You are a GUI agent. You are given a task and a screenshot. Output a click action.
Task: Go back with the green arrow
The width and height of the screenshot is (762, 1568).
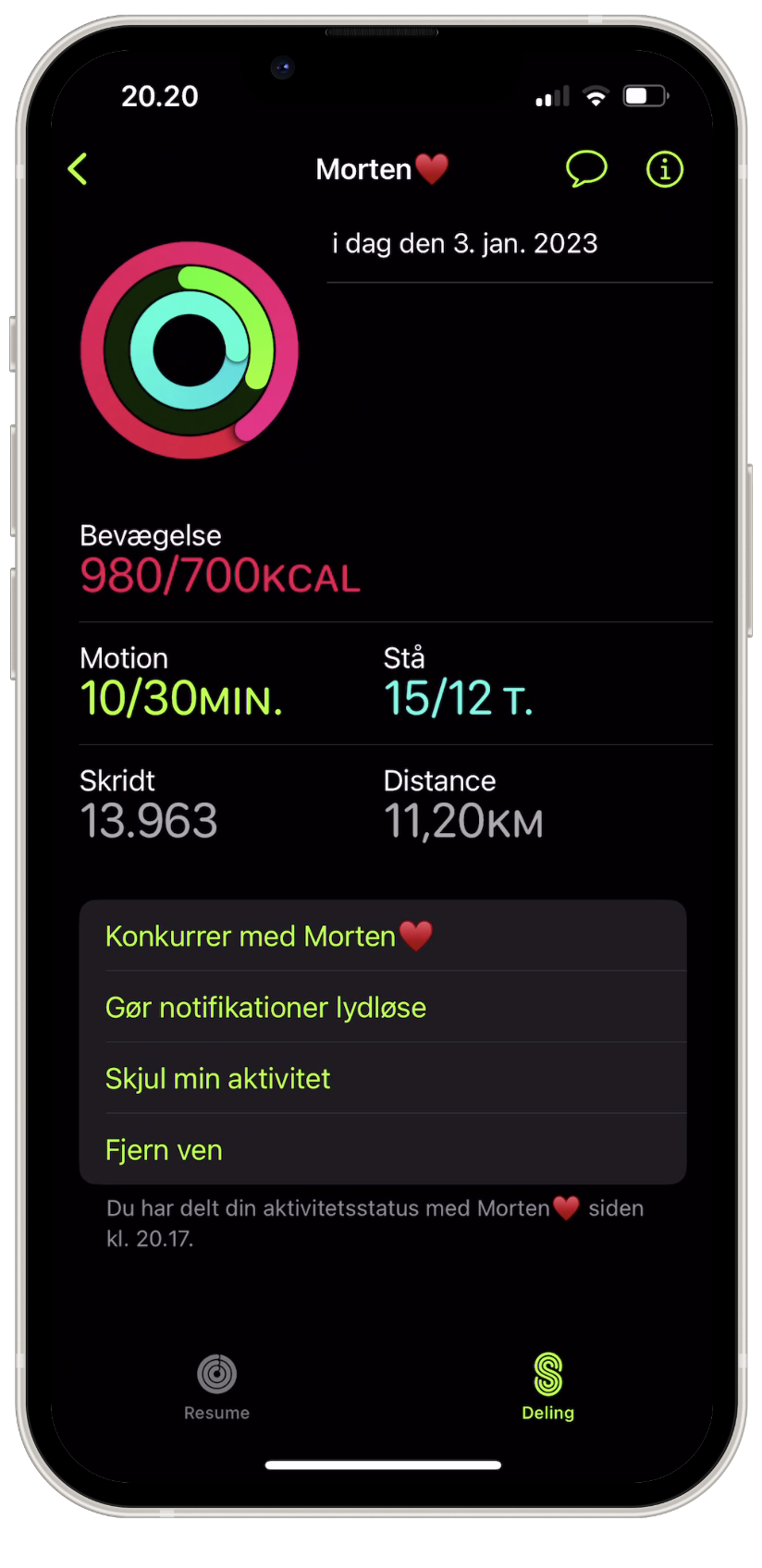(x=78, y=169)
